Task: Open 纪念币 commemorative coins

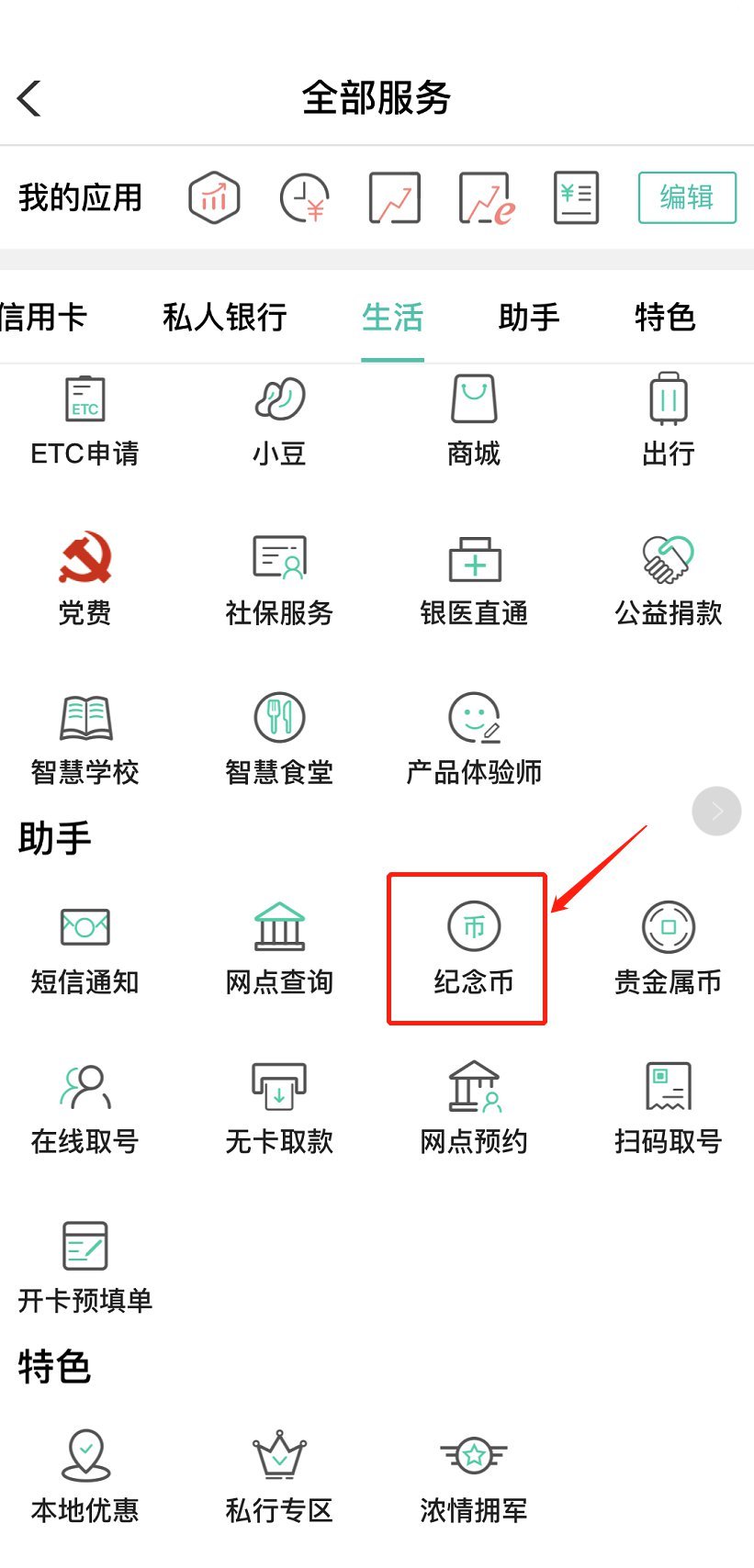Action: coord(474,949)
